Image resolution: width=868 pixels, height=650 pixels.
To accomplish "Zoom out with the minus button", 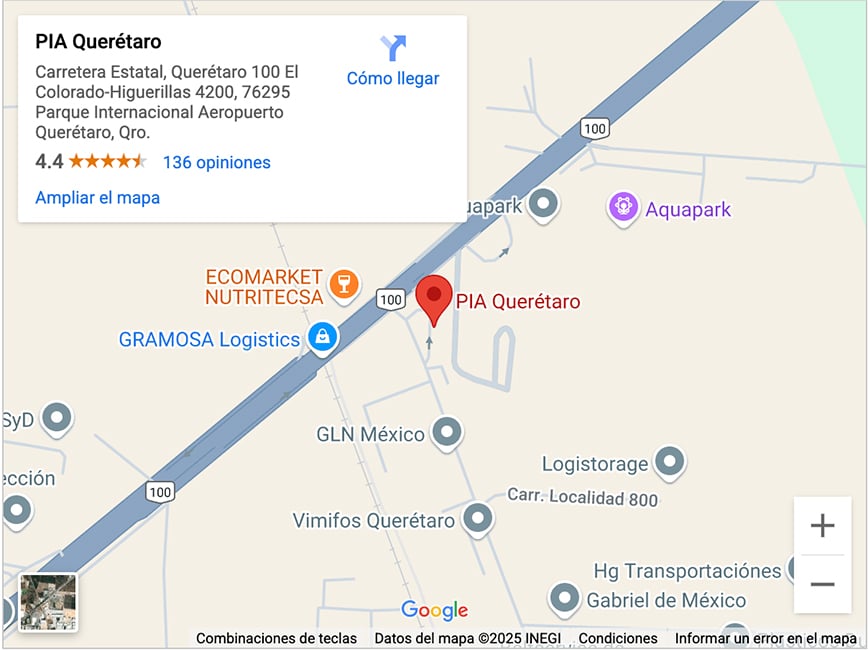I will coord(822,584).
